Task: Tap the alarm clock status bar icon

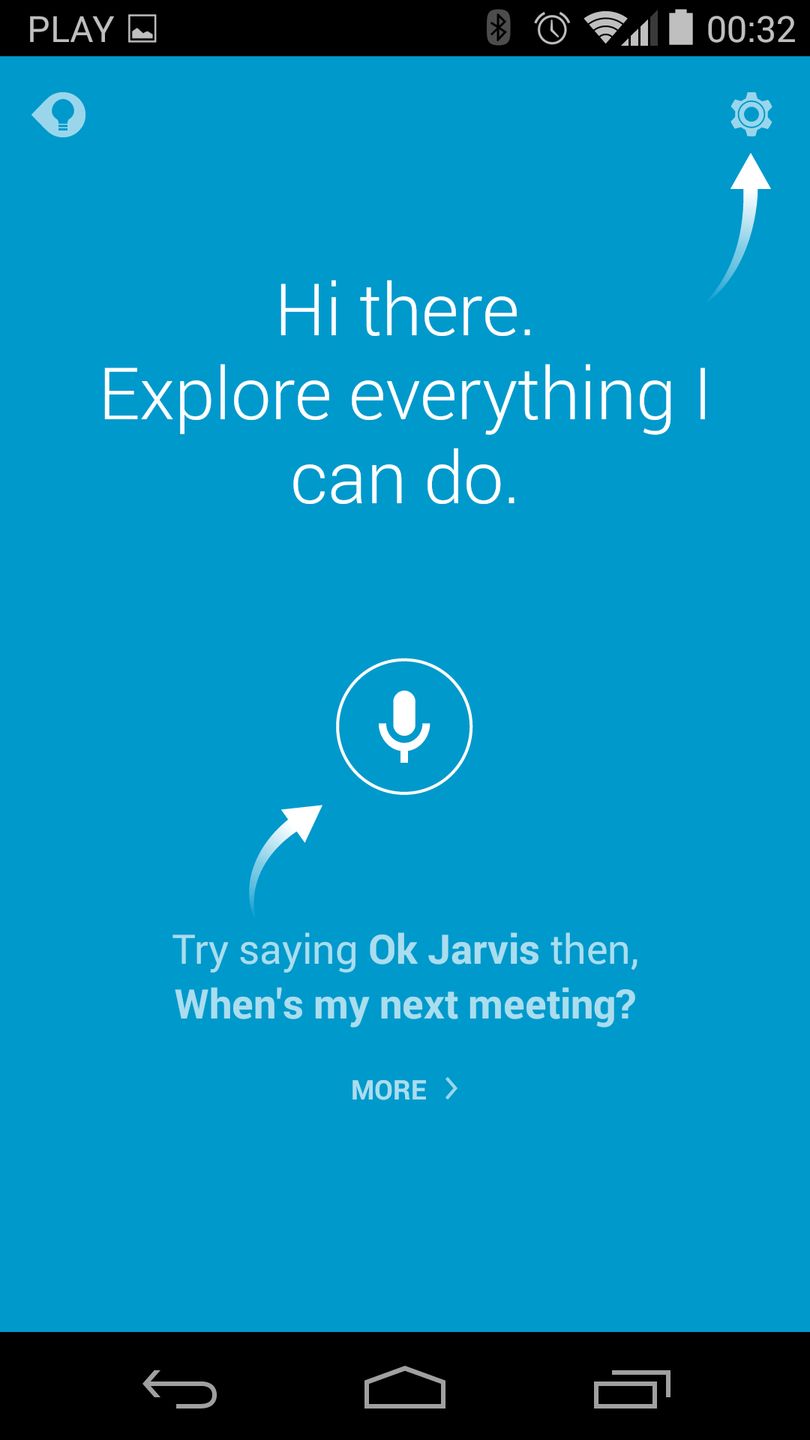Action: (x=551, y=29)
